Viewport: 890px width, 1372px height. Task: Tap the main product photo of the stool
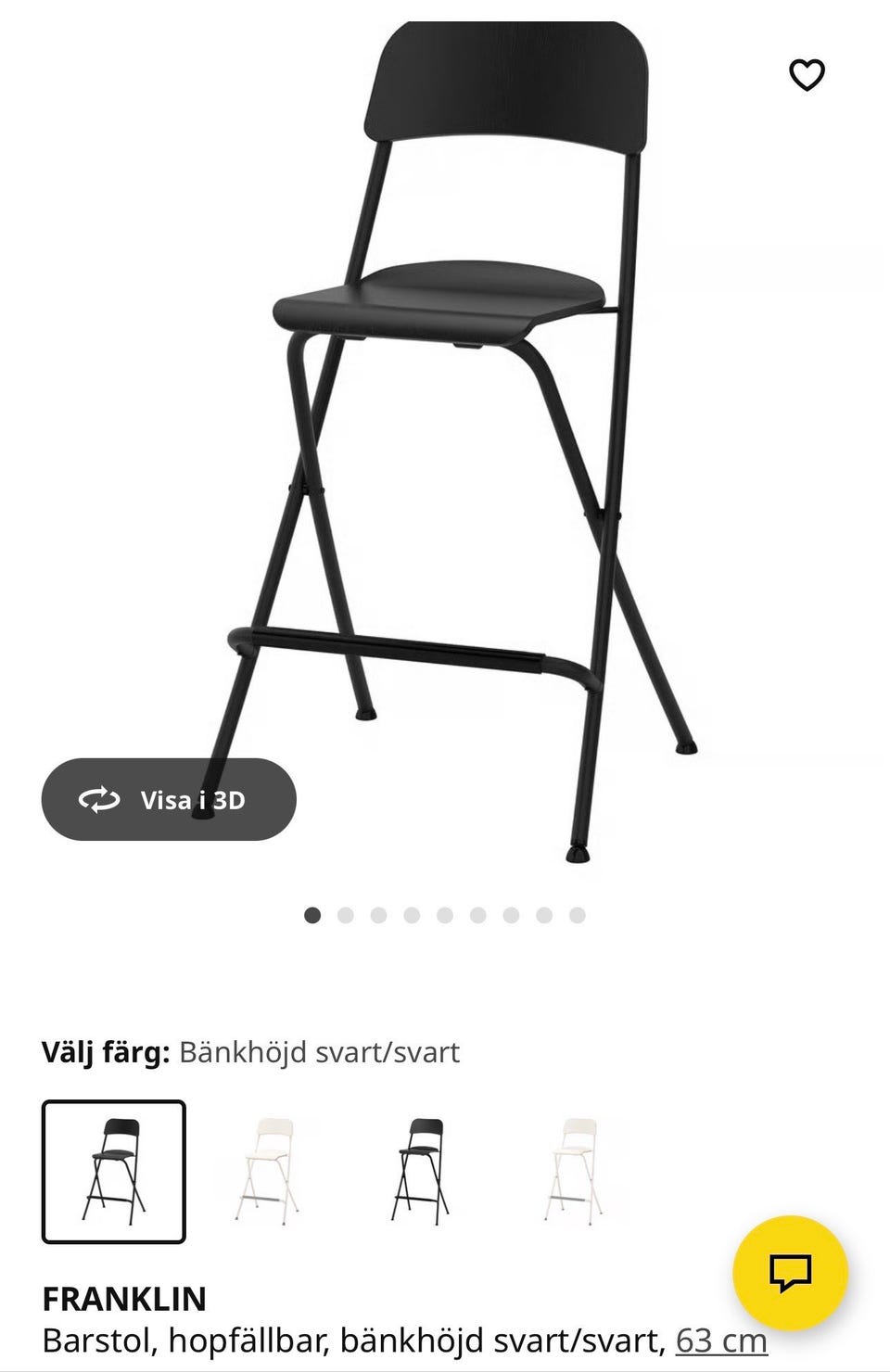click(445, 417)
